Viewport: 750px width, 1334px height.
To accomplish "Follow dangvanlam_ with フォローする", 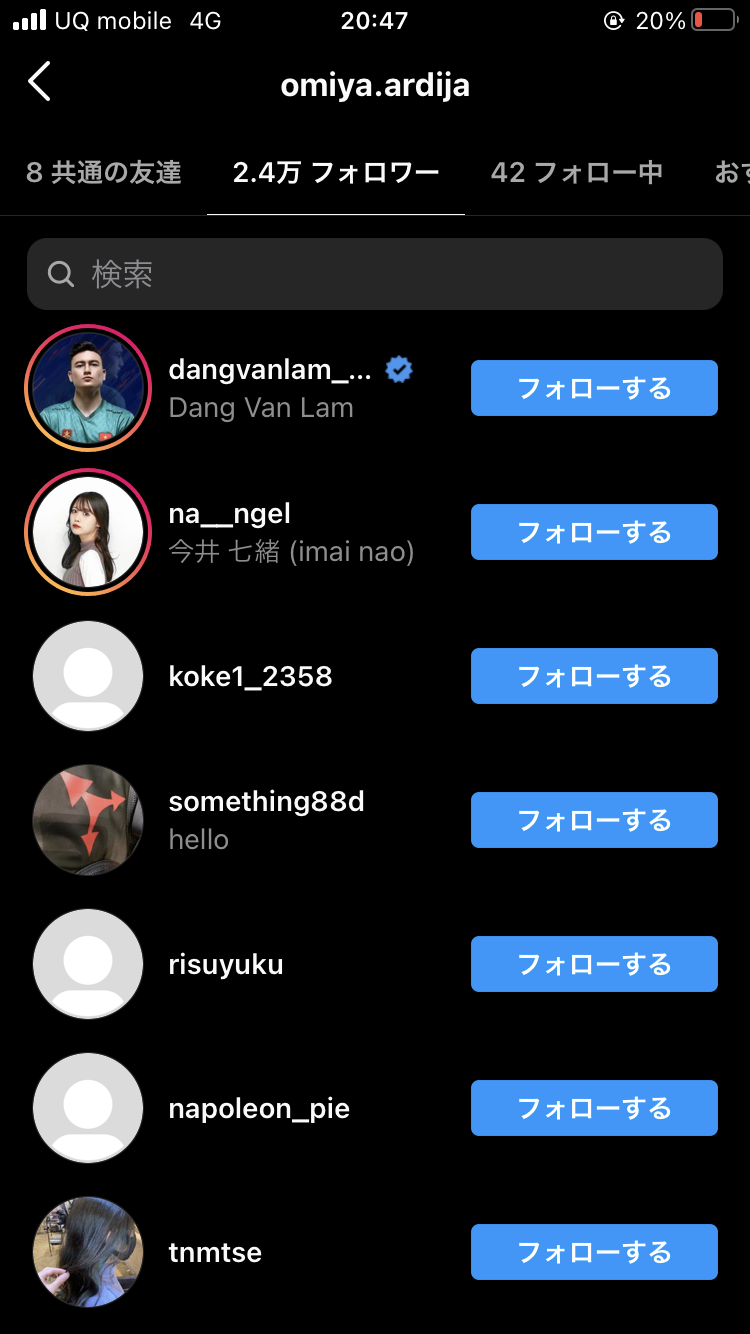I will click(x=594, y=388).
